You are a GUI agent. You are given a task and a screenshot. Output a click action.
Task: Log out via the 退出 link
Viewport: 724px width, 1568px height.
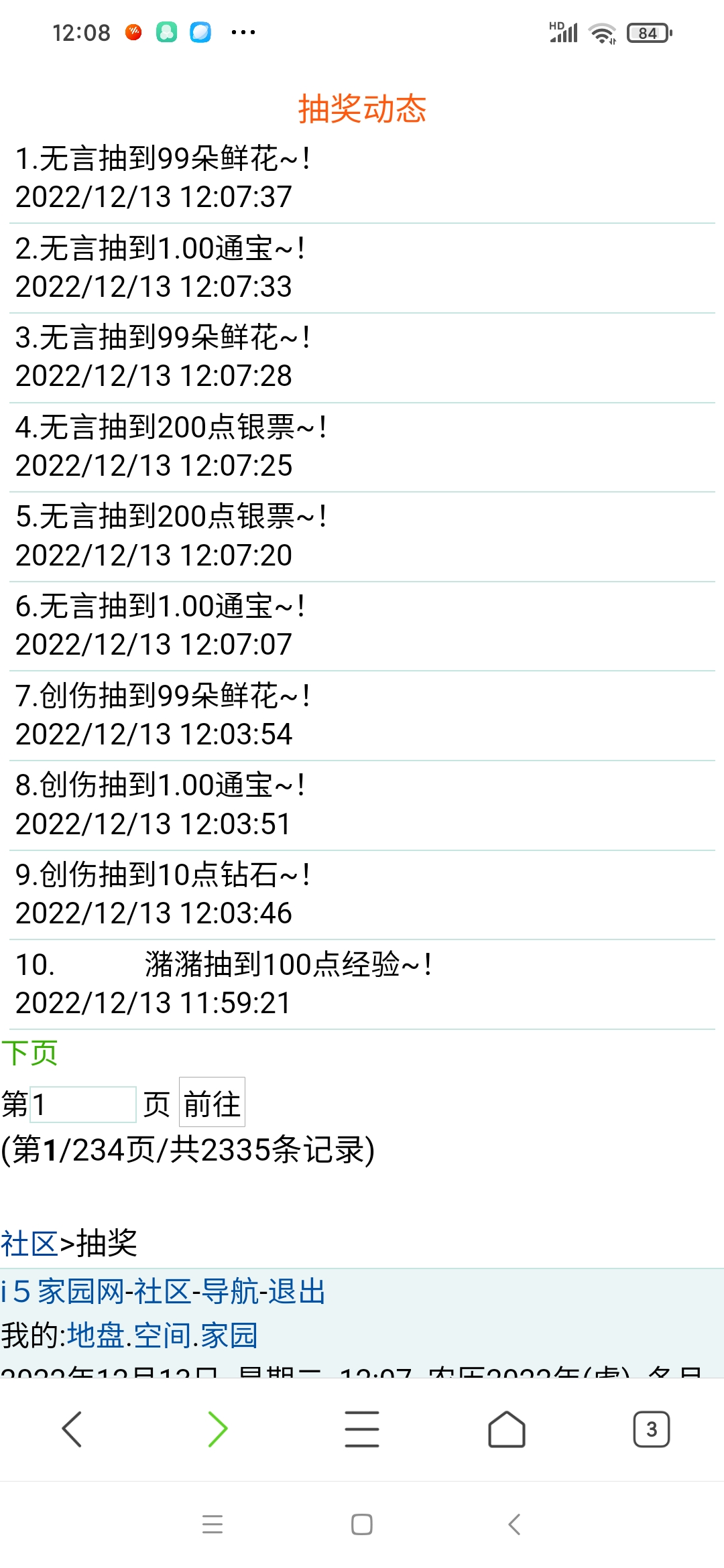coord(297,1291)
